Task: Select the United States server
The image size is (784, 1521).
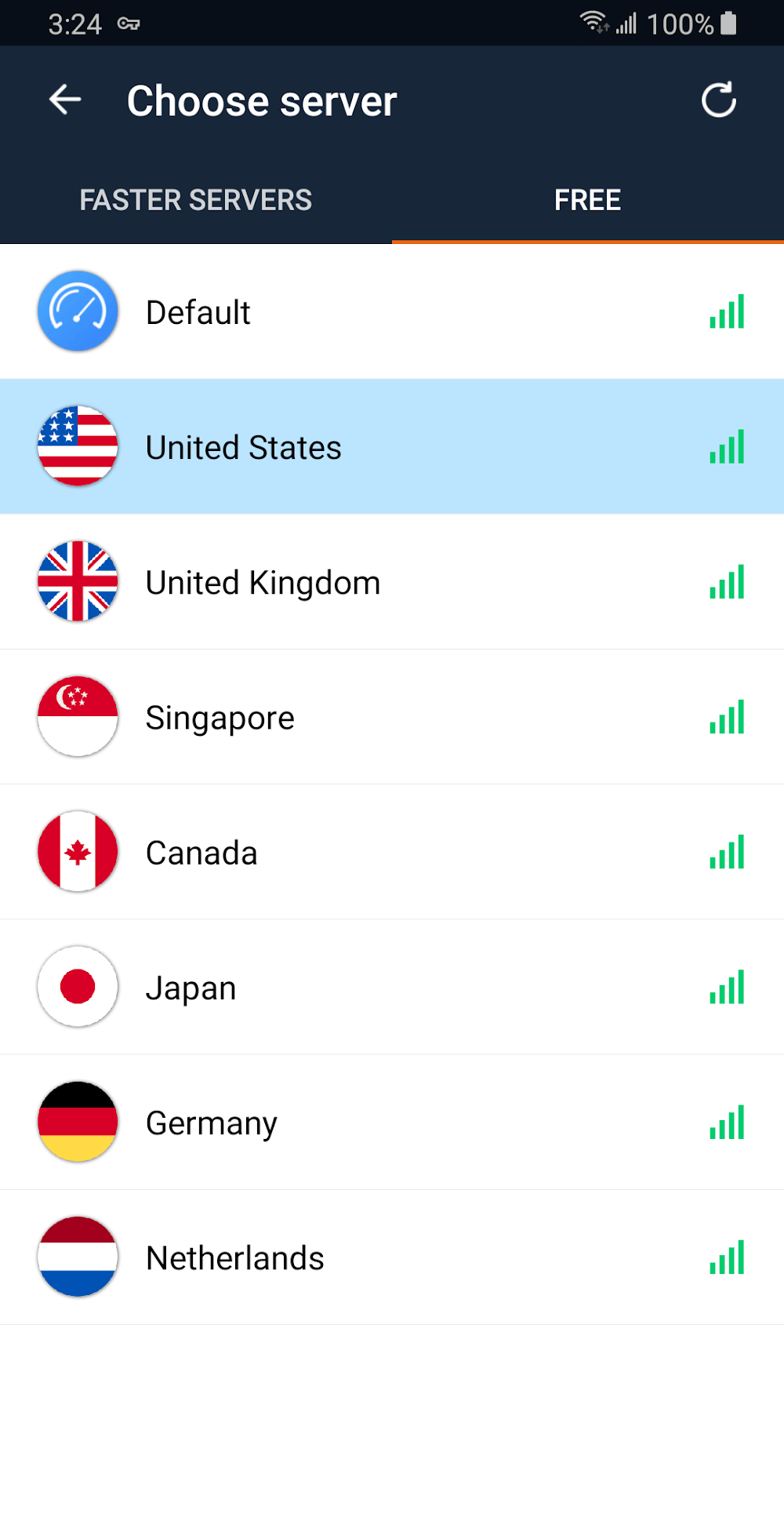Action: pos(392,447)
